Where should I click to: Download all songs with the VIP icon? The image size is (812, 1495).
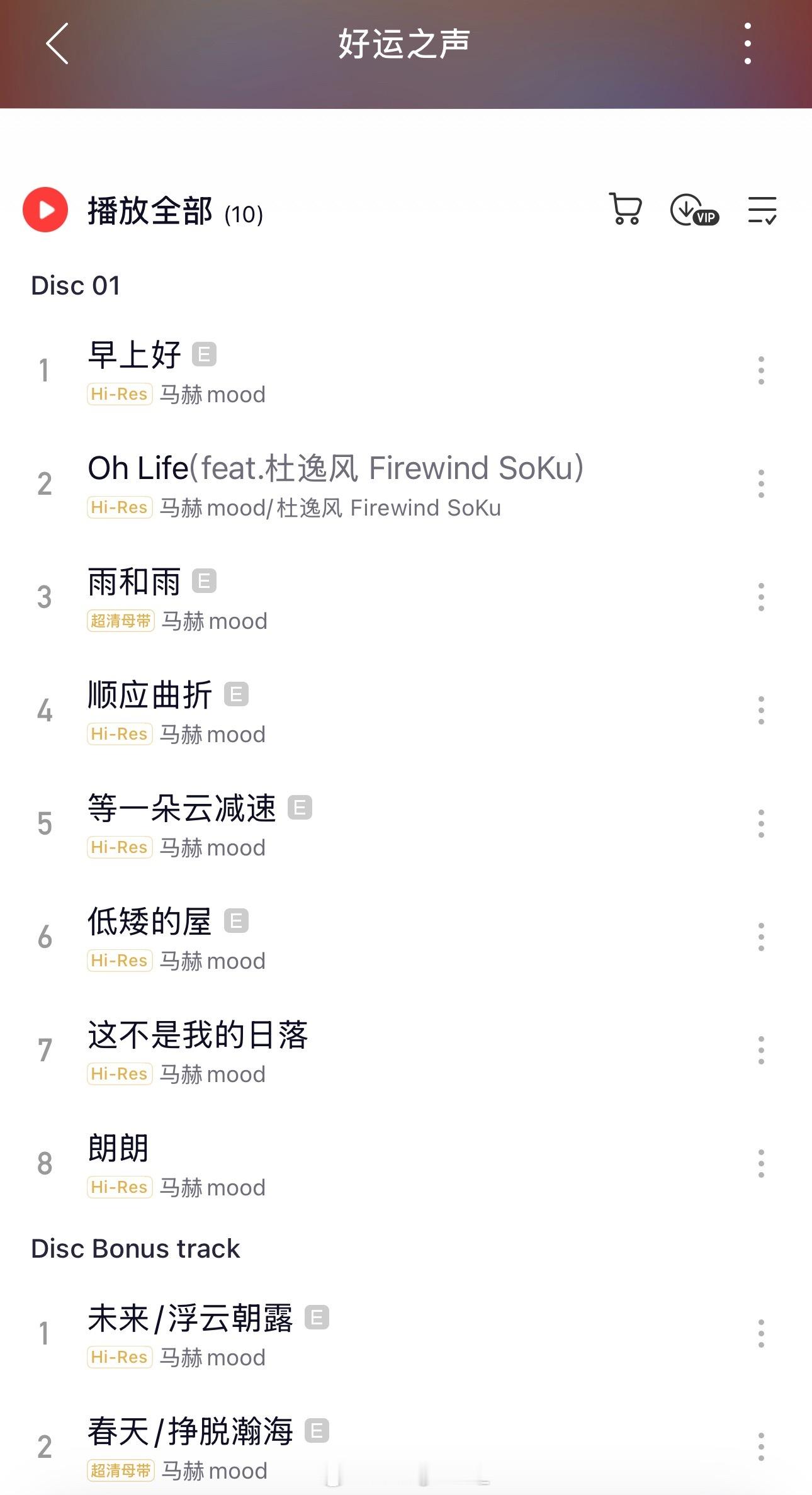[693, 210]
